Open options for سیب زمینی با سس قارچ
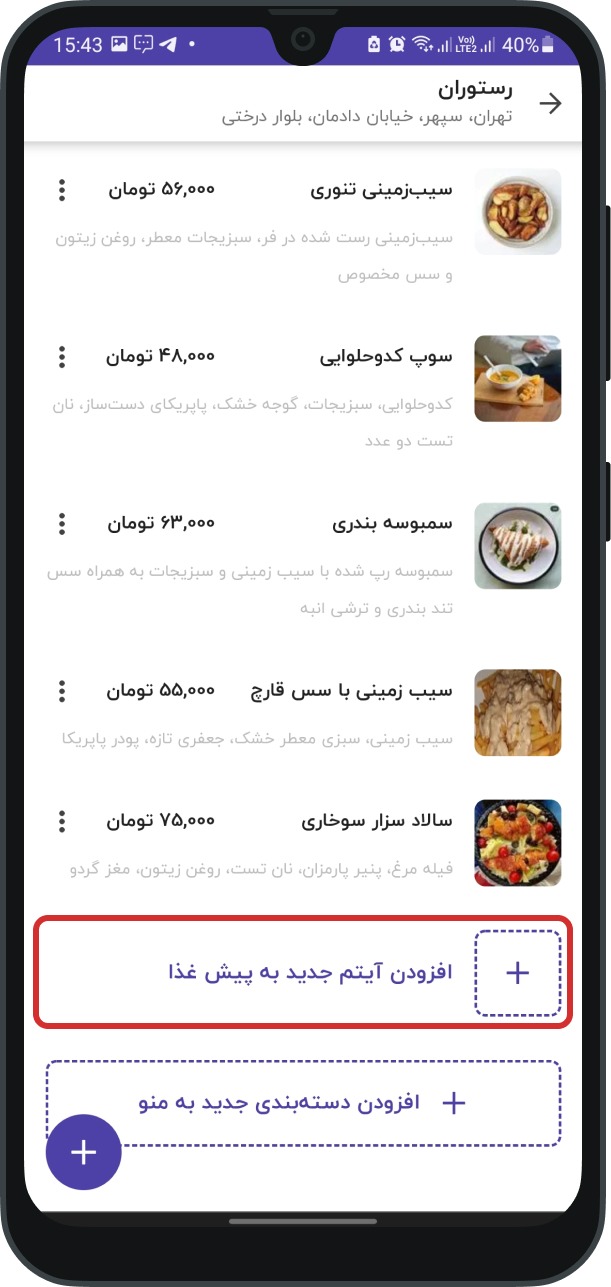The width and height of the screenshot is (611, 1287). (62, 690)
